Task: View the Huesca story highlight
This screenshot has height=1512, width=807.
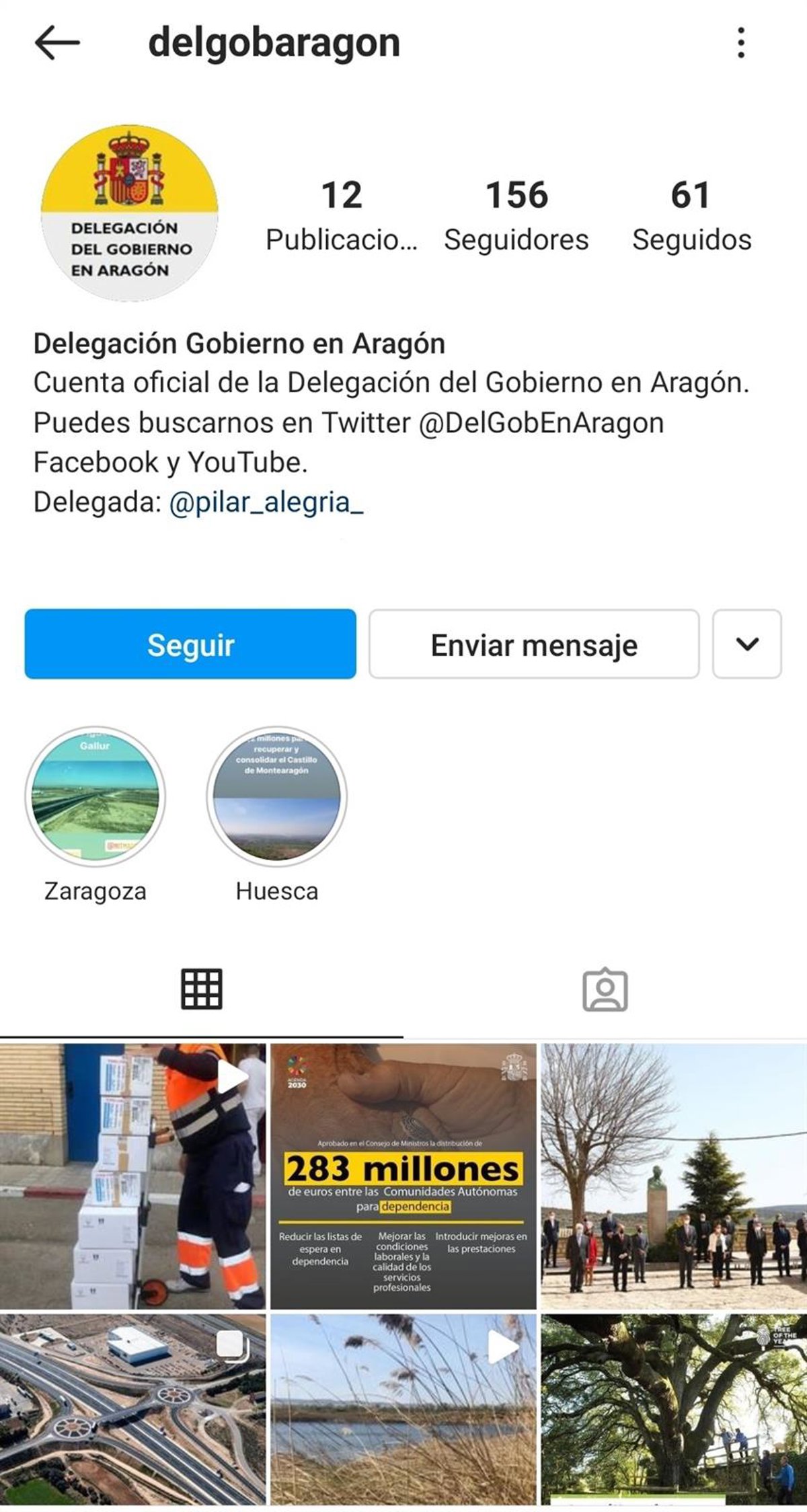Action: (276, 796)
